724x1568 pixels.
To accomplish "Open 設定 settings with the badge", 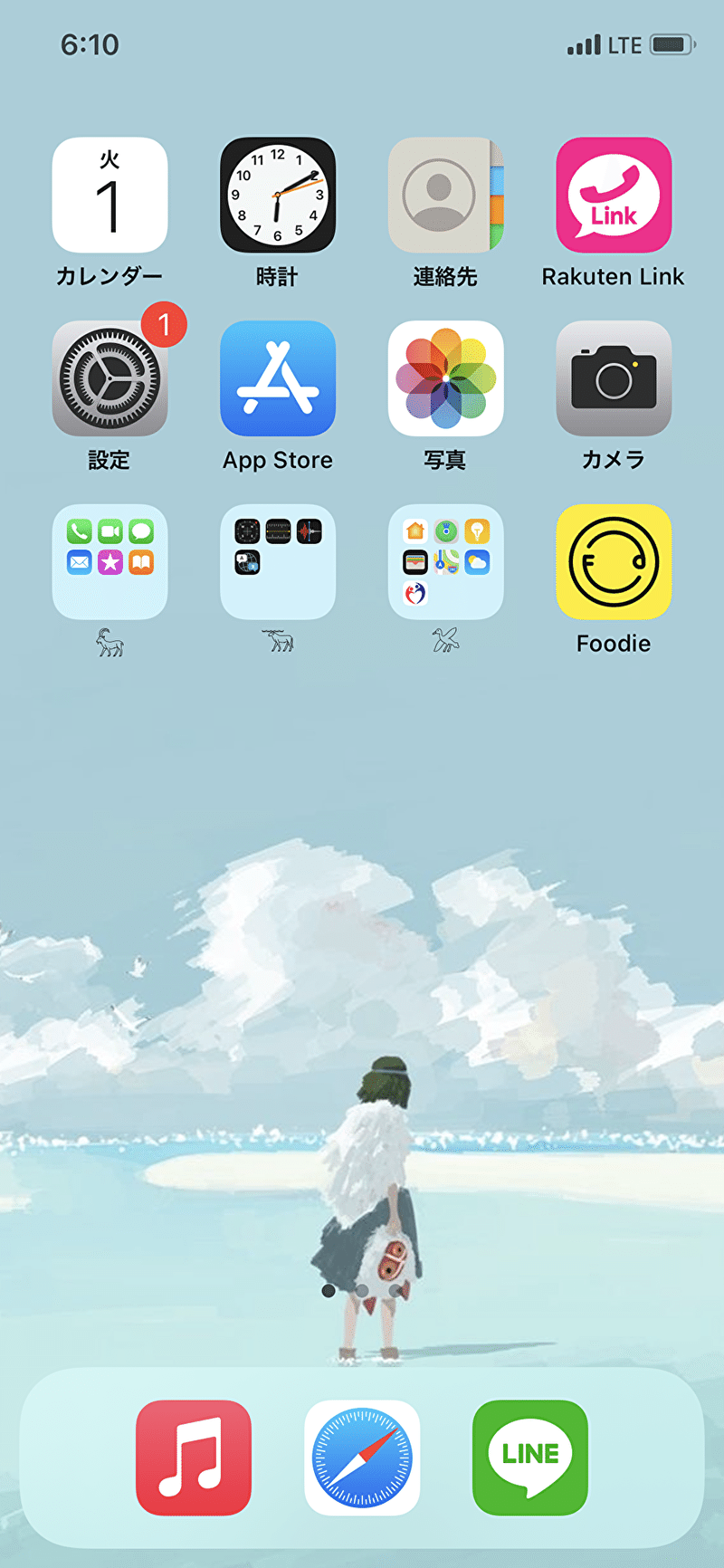I will 110,378.
